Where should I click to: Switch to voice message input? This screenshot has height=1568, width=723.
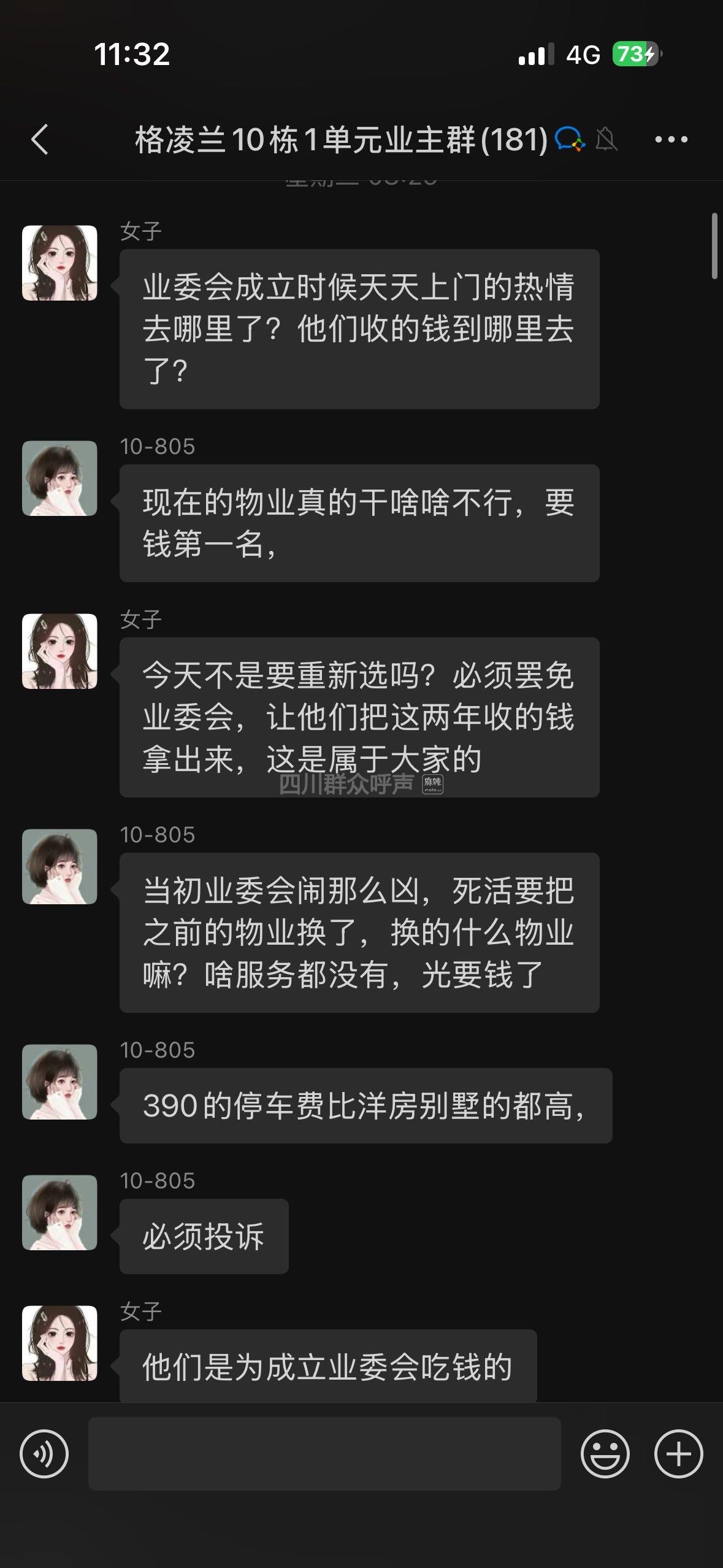(44, 1453)
